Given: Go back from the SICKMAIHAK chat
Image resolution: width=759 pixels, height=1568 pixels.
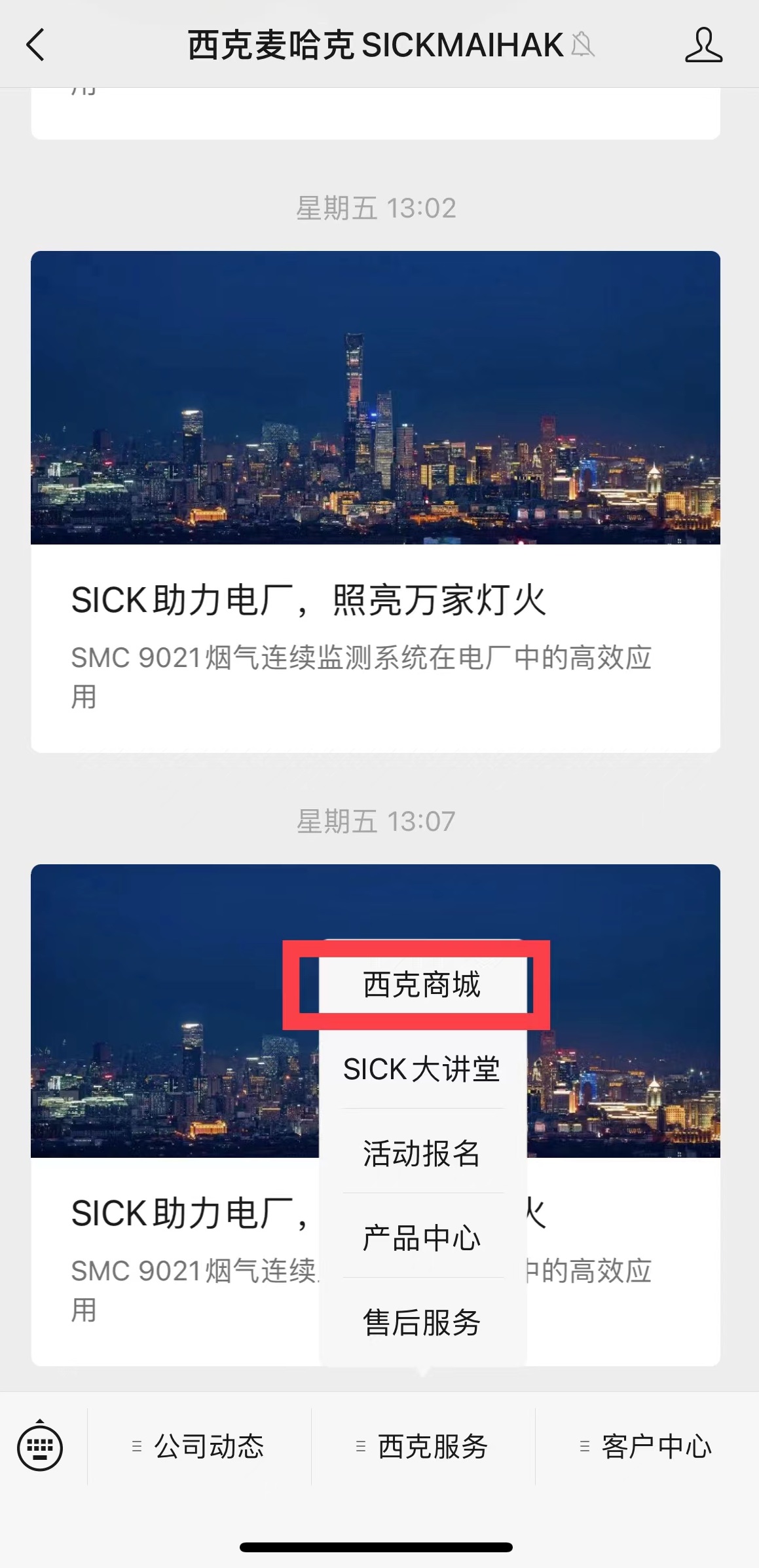Looking at the screenshot, I should tap(36, 45).
